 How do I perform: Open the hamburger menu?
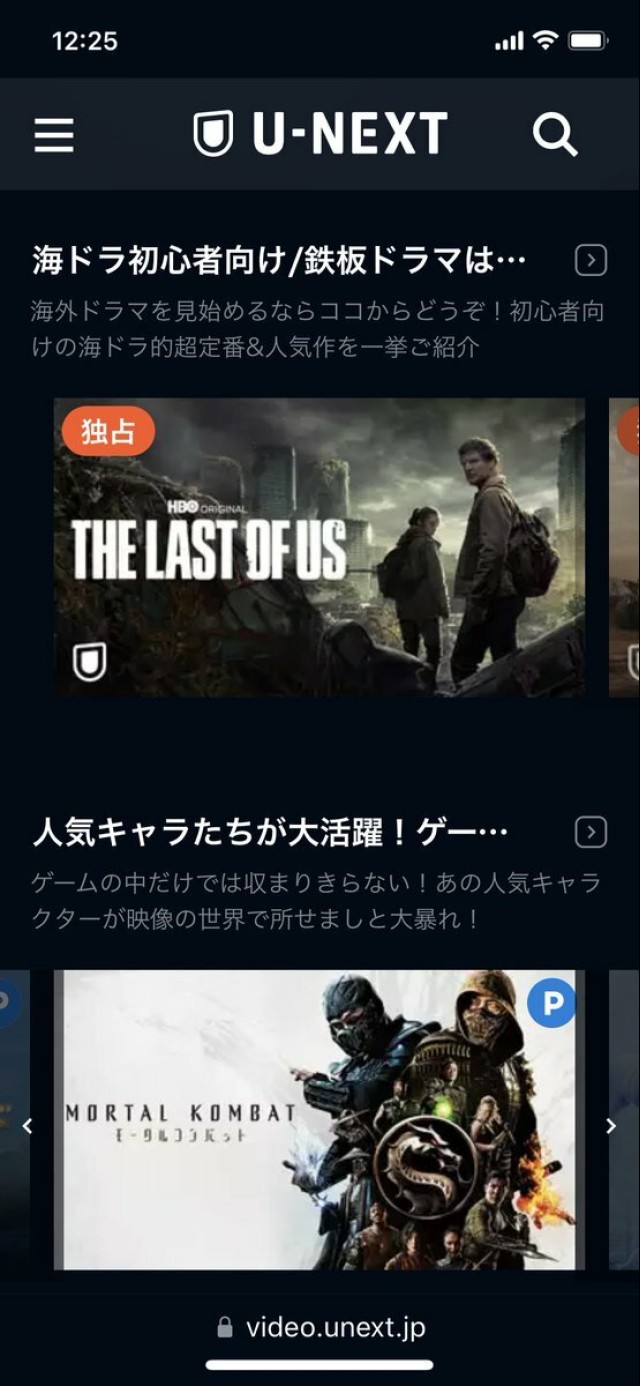54,134
